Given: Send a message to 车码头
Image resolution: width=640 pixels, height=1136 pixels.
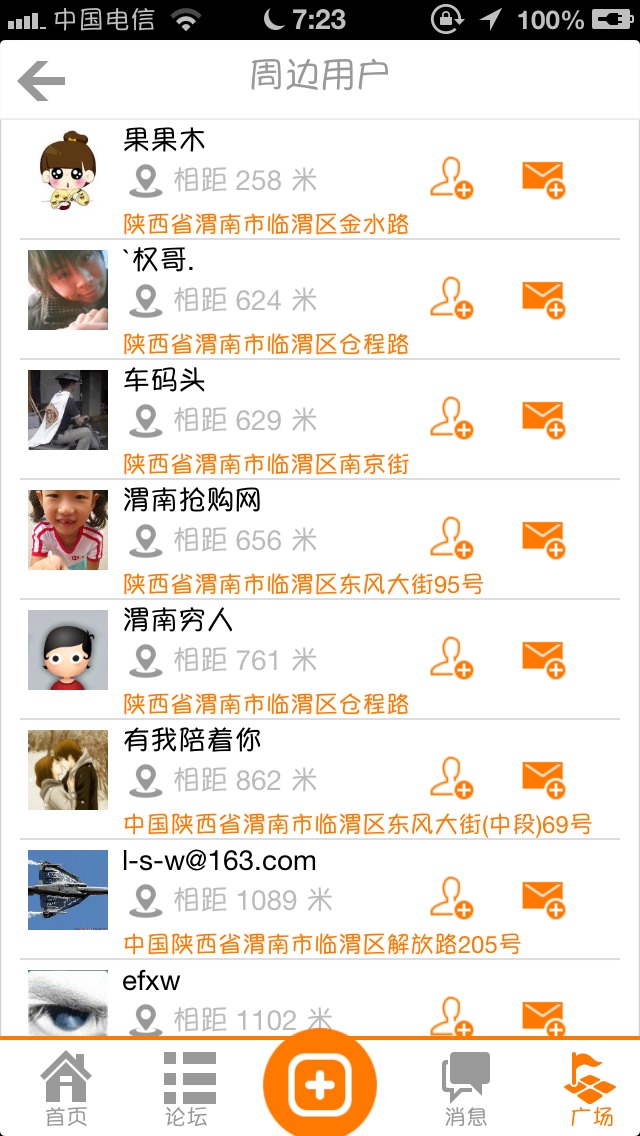Looking at the screenshot, I should tap(543, 418).
